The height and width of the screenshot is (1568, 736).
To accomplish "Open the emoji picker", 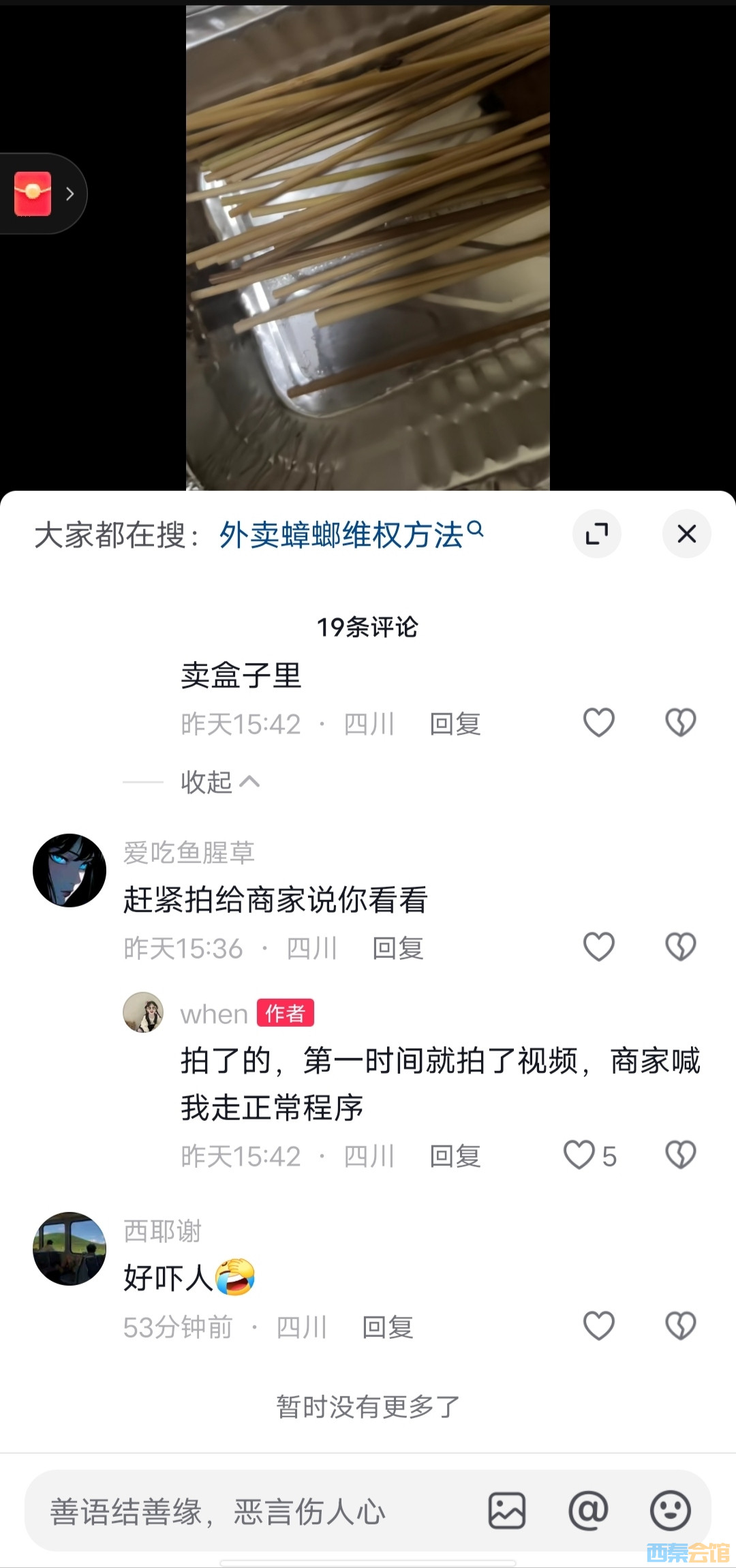I will [x=671, y=1511].
